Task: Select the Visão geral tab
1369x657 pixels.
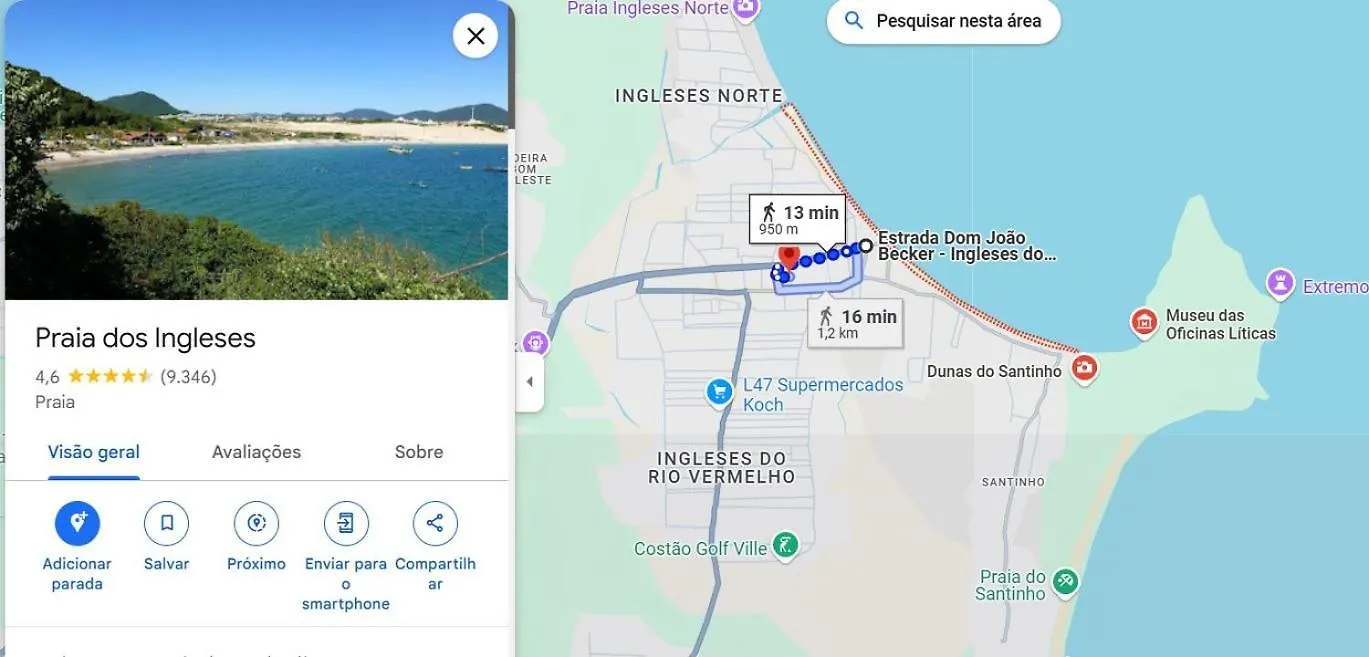Action: (x=94, y=452)
